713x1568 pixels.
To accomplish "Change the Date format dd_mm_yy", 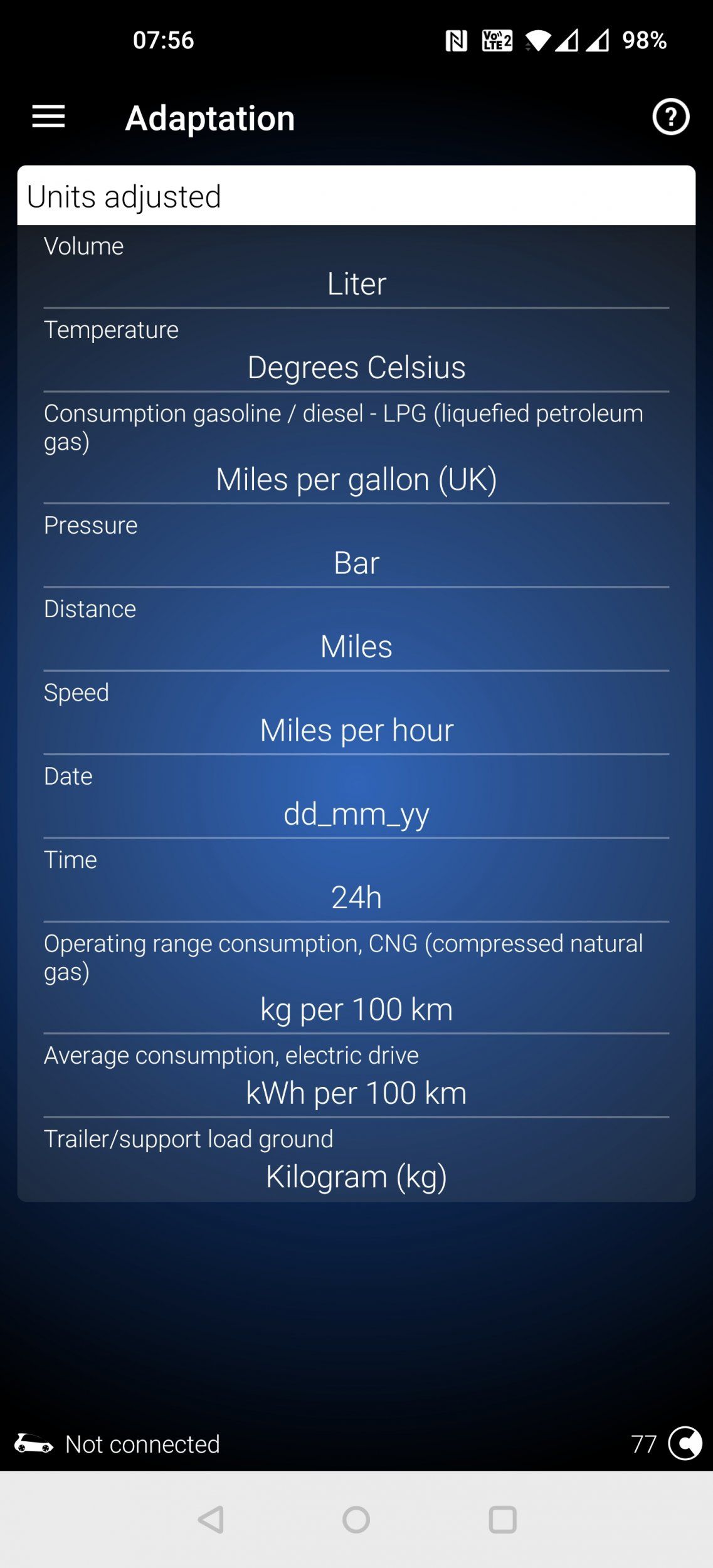I will pos(356,814).
